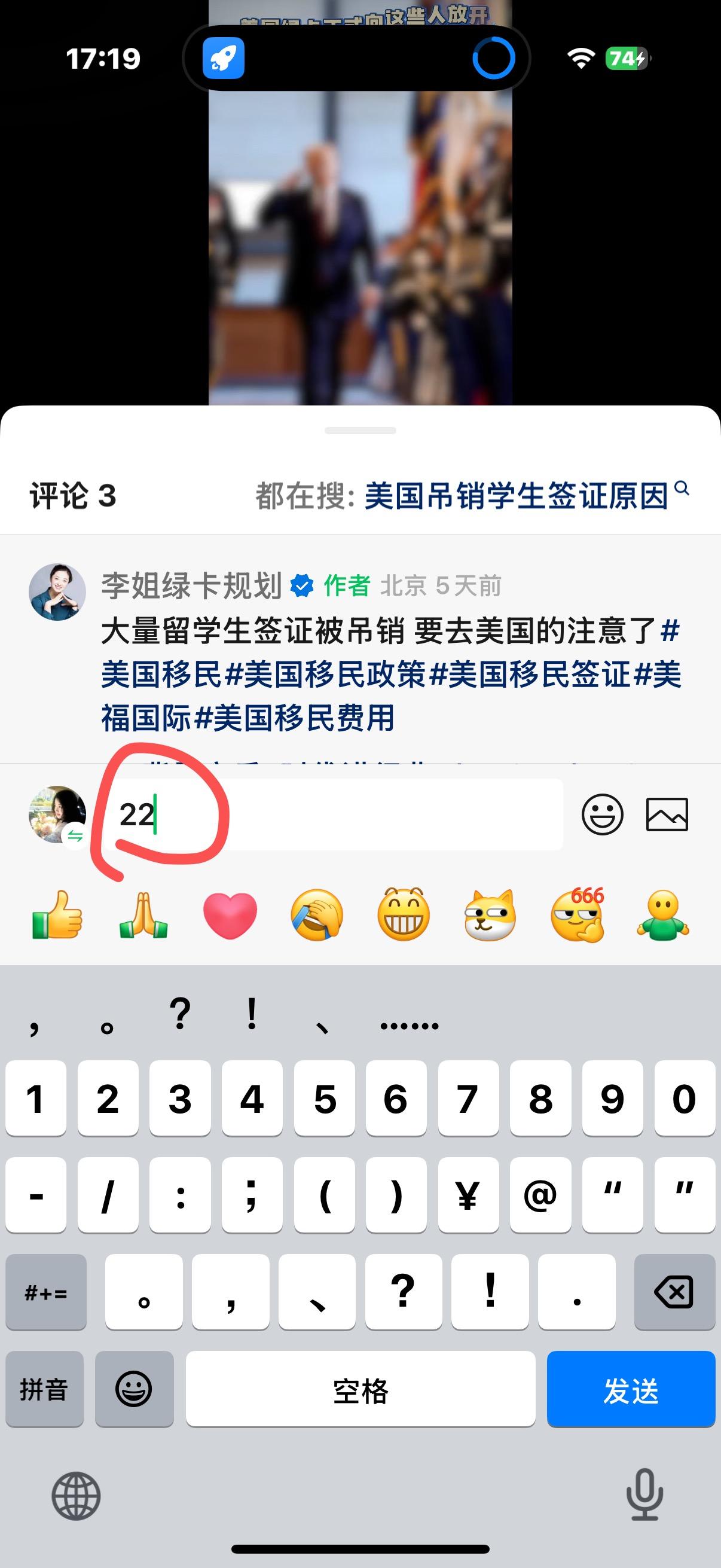Switch commenting account via own avatar
Viewport: 721px width, 1568px height.
coord(58,814)
